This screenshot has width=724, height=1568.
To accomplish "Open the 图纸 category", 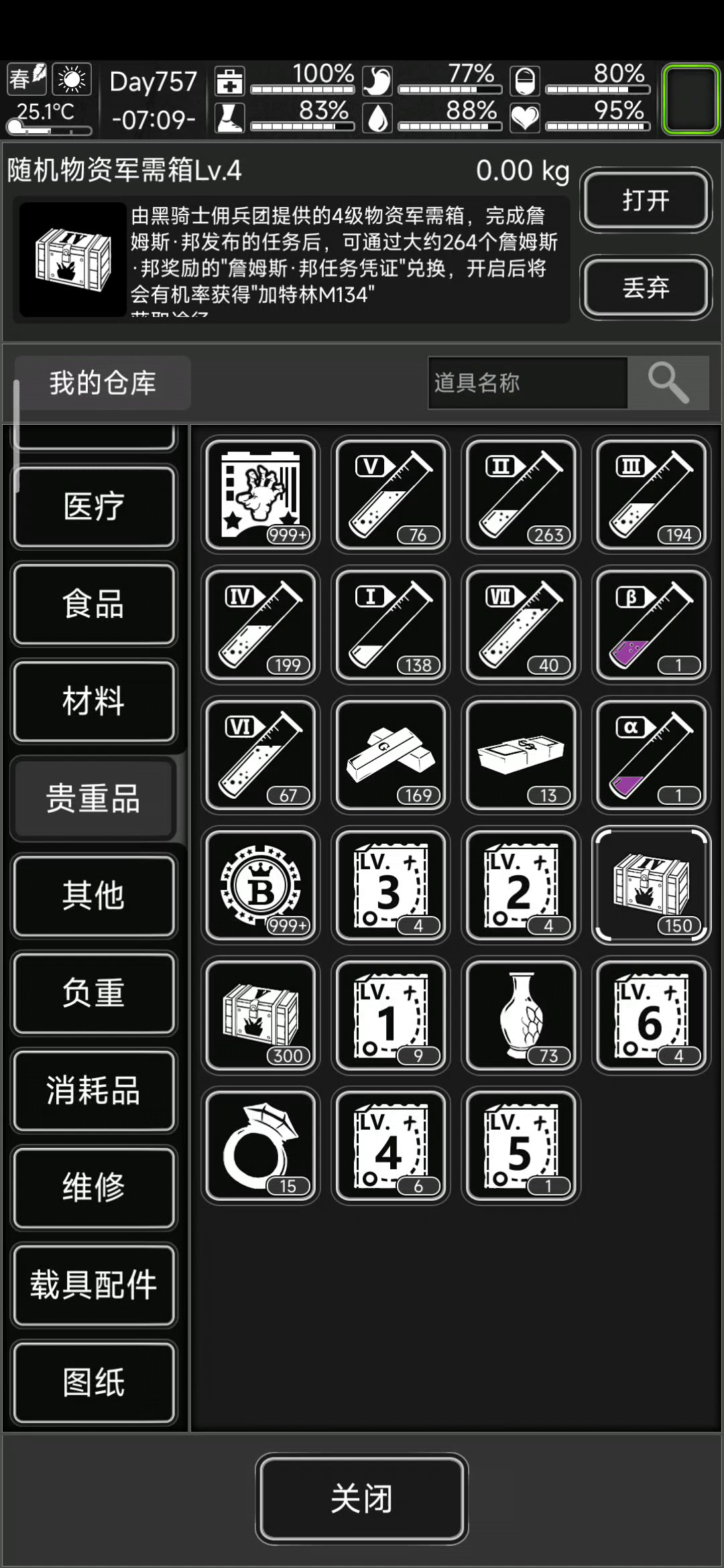I will tap(94, 1382).
